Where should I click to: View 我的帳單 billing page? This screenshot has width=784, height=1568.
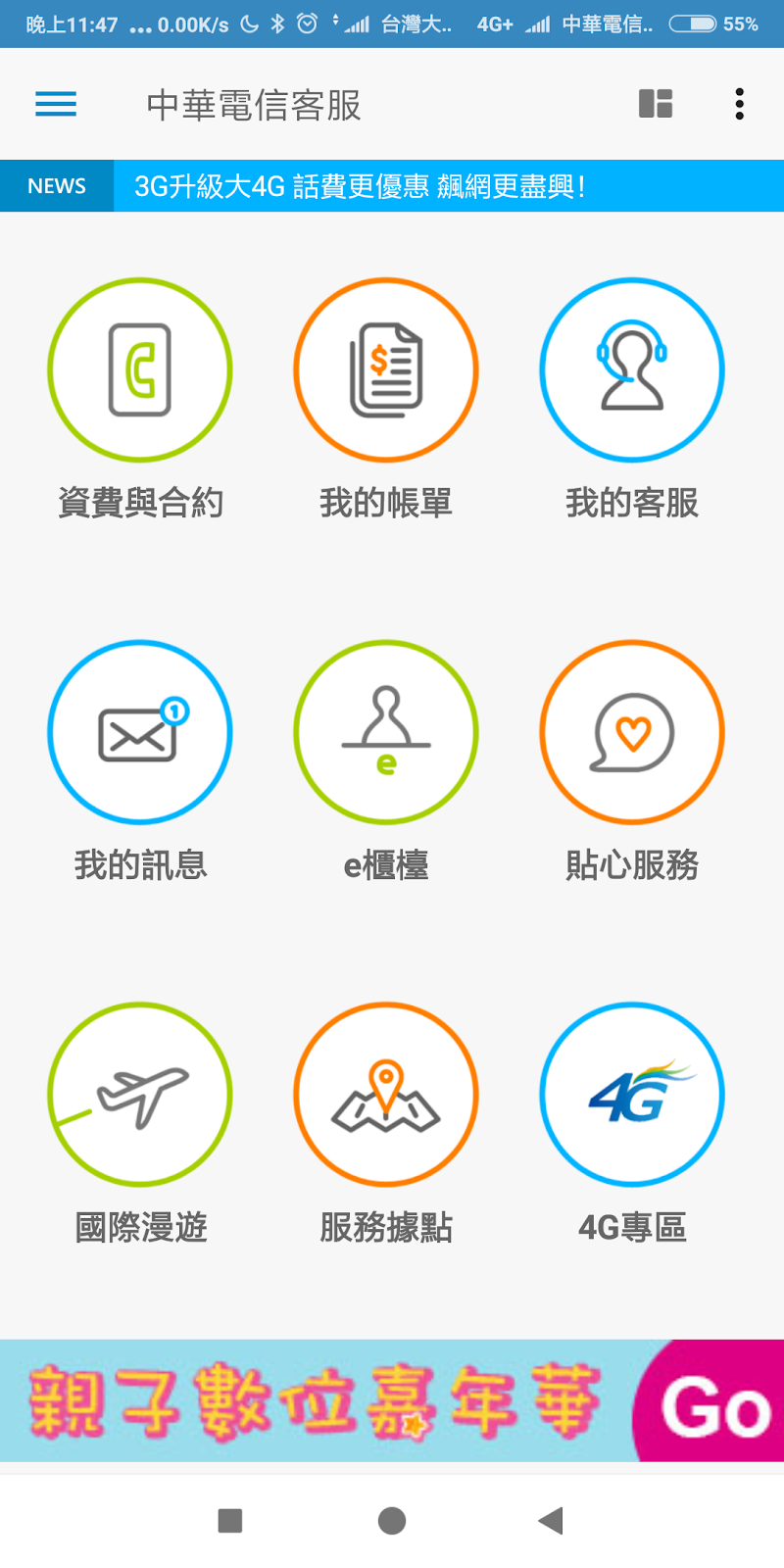coord(386,370)
